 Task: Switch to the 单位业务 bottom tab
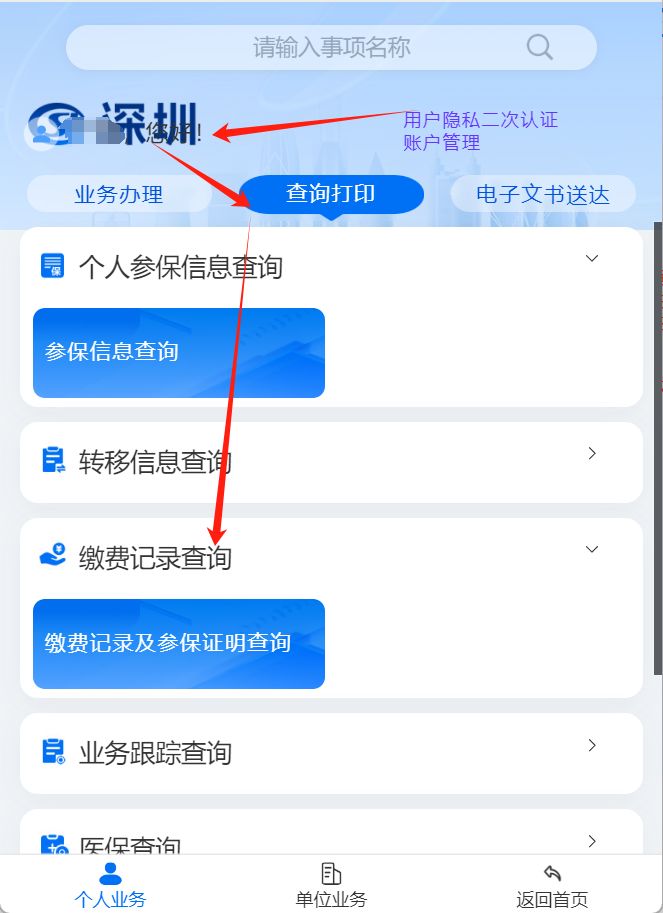[x=331, y=885]
